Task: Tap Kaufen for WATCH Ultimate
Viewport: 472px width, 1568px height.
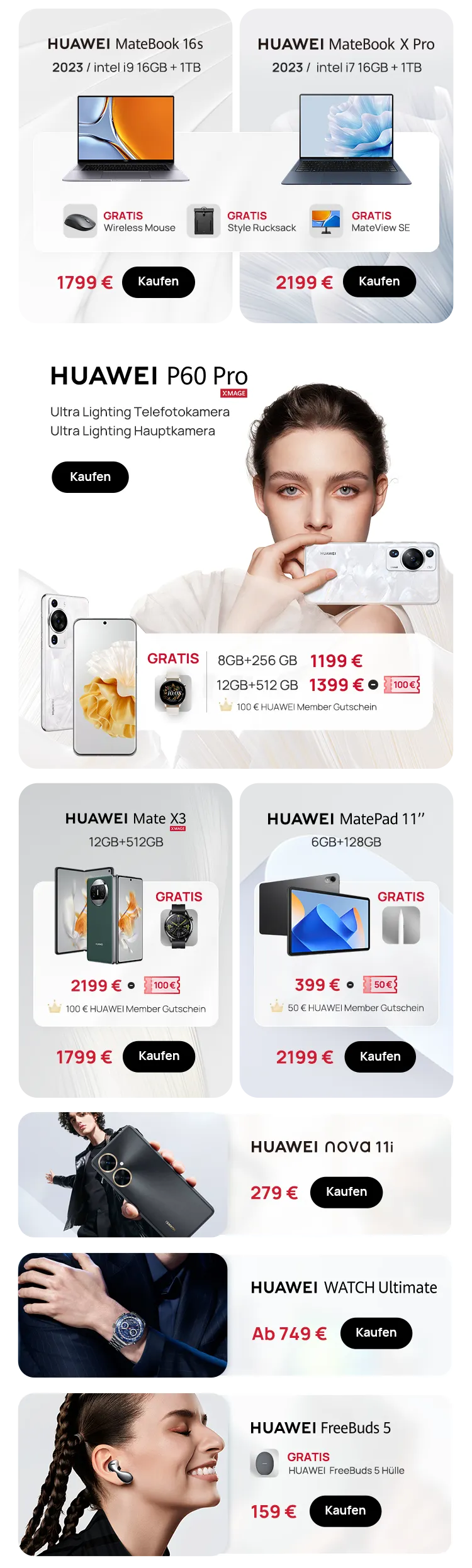Action: coord(376,1333)
